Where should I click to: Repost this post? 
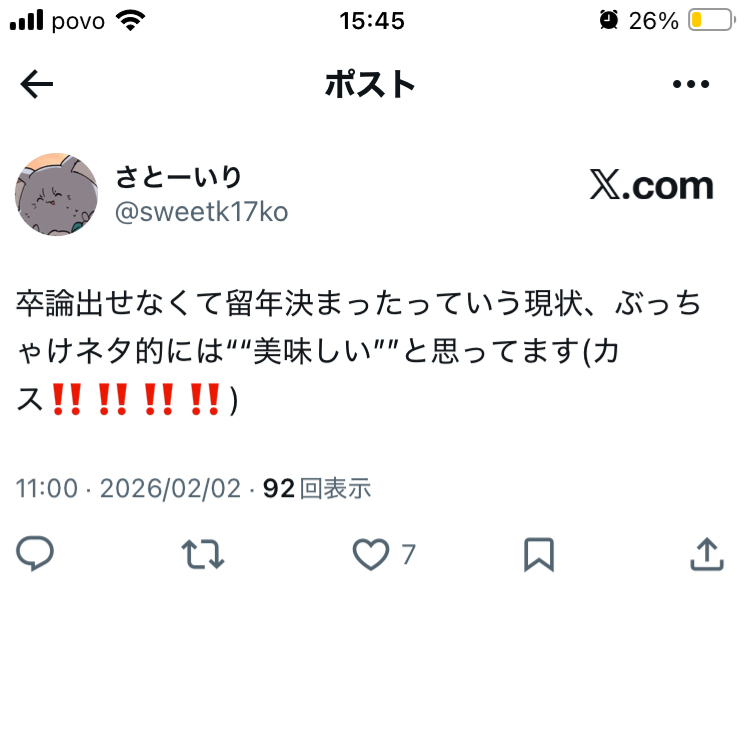(x=204, y=554)
